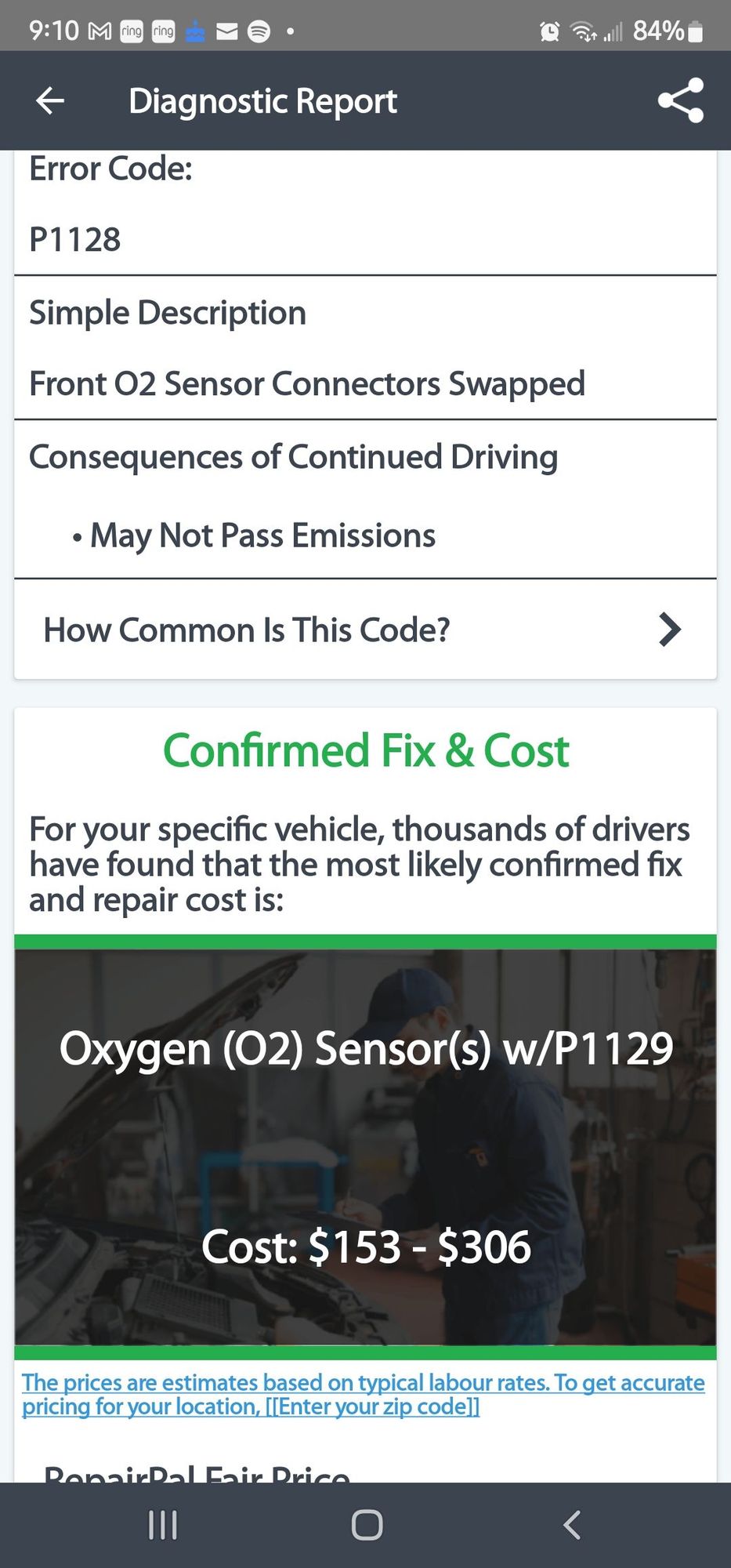Open the enter your zip code link

(372, 1406)
